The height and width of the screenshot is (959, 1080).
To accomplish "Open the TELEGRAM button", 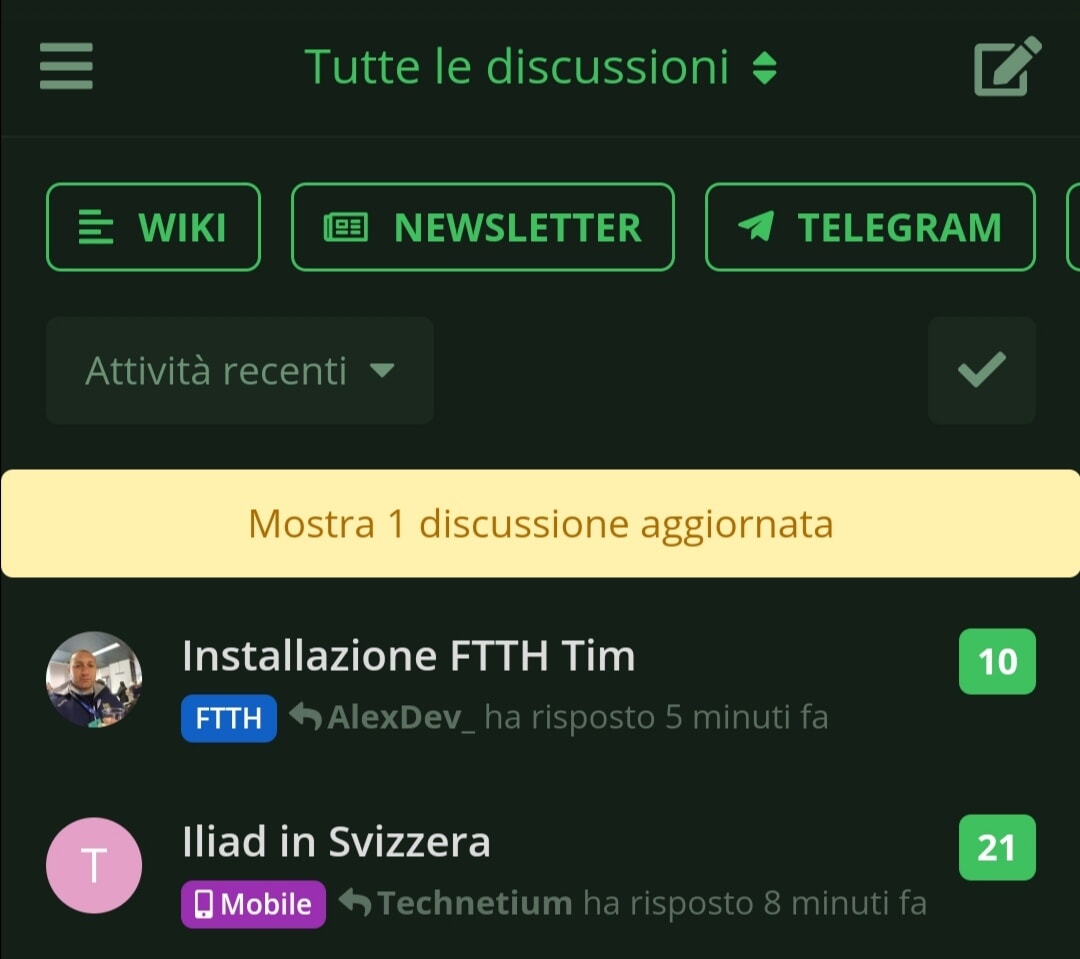I will (x=869, y=227).
